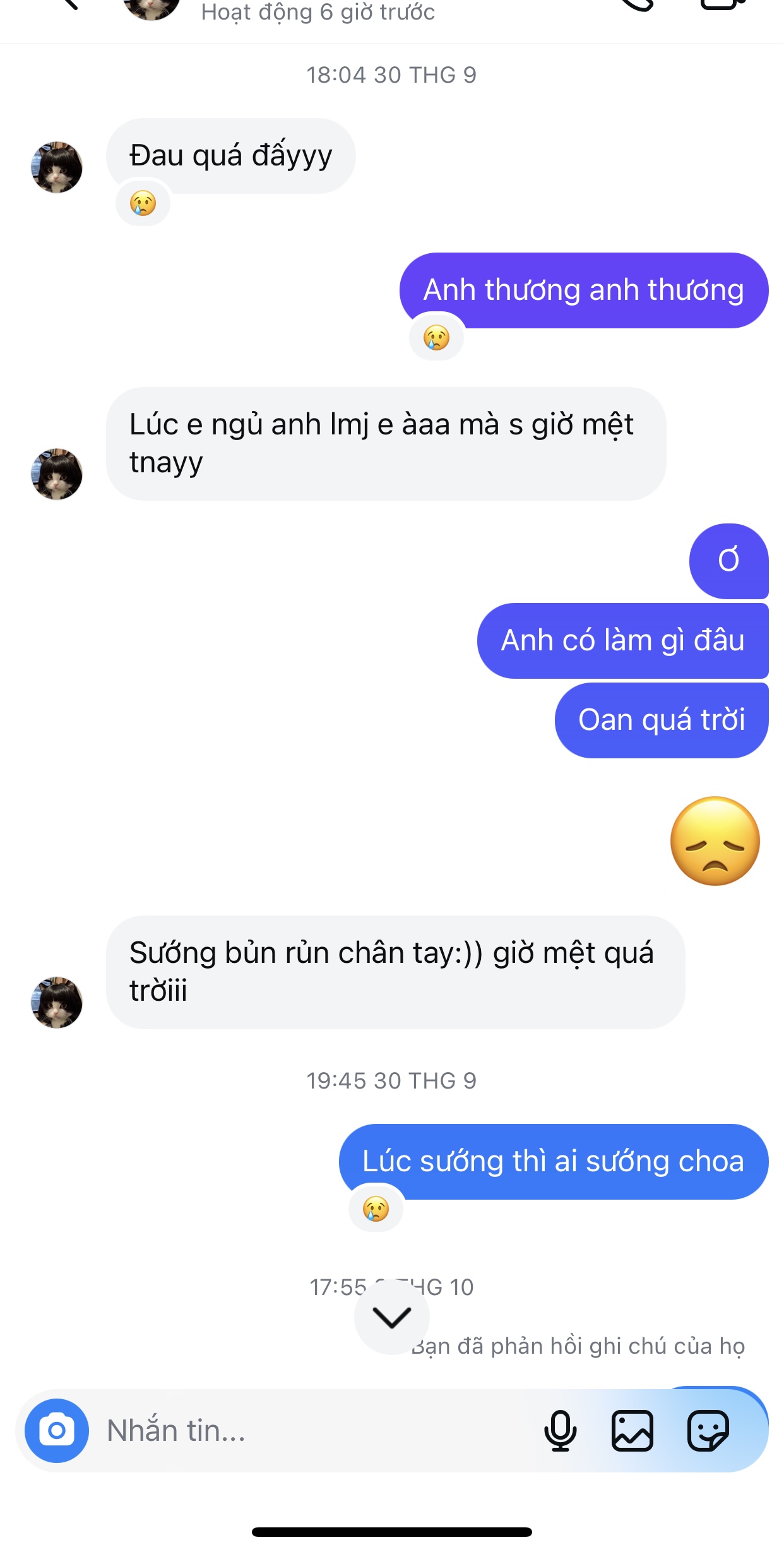Screen dimensions: 784x1552
Task: View the reaction under Anh thương anh thương
Action: point(436,338)
